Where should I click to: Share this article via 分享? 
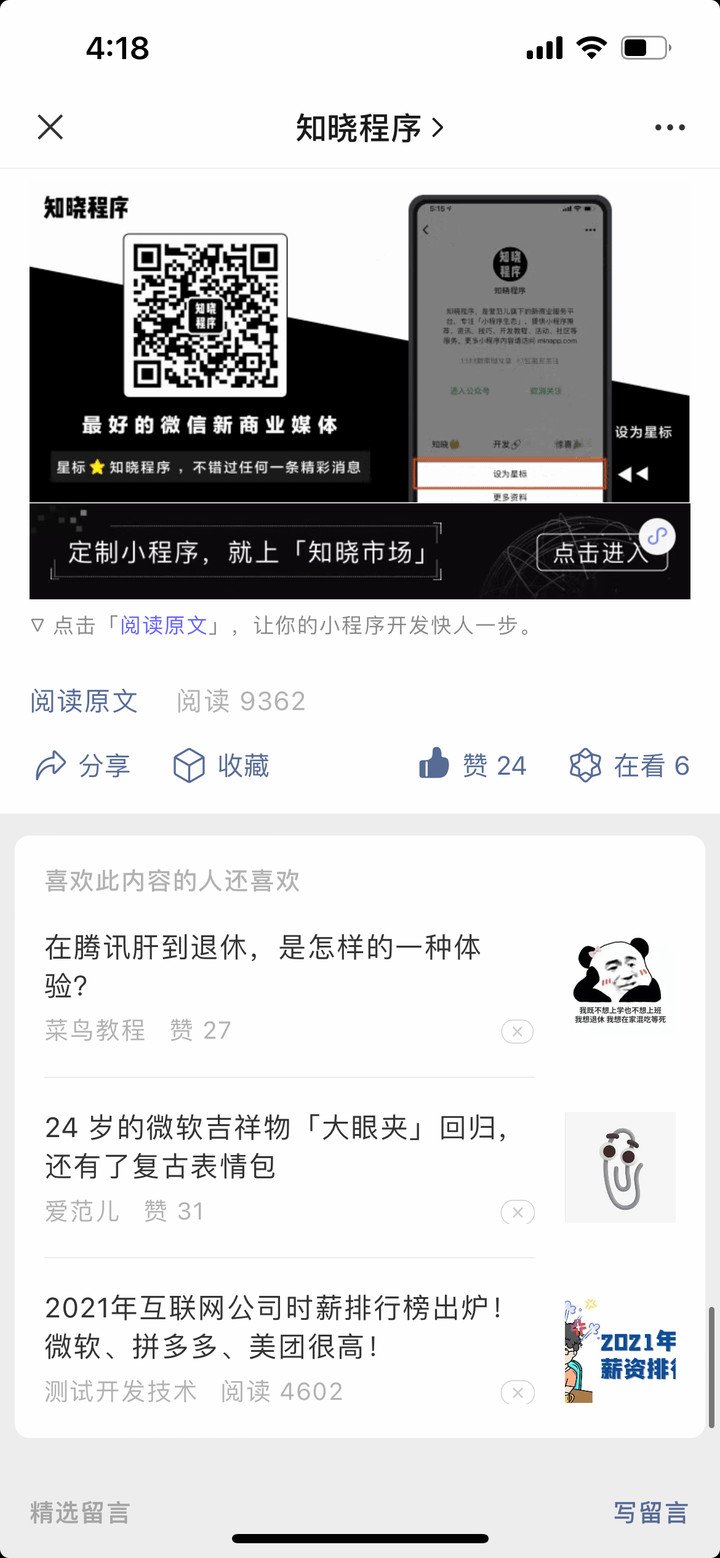[83, 766]
